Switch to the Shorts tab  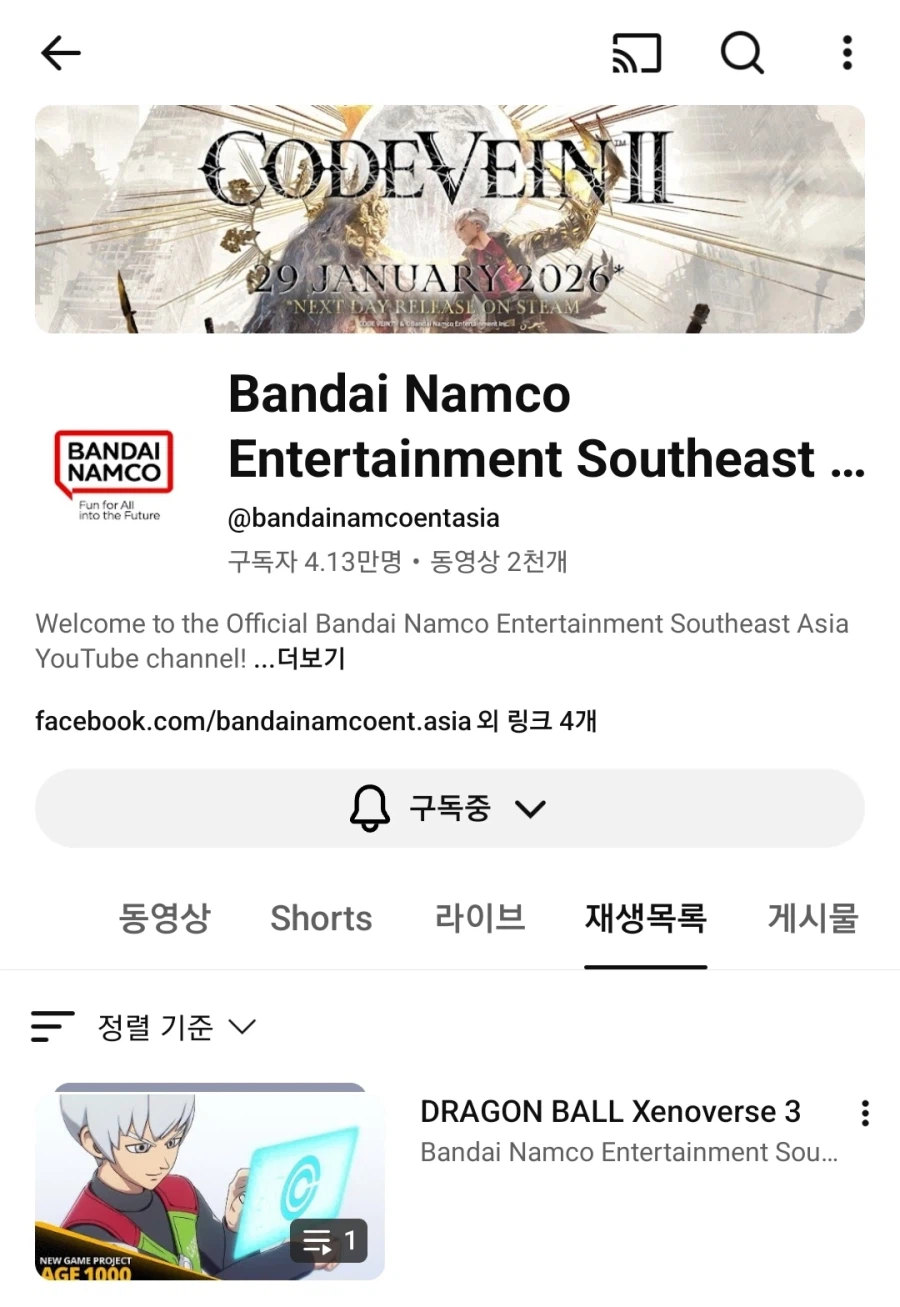(320, 918)
